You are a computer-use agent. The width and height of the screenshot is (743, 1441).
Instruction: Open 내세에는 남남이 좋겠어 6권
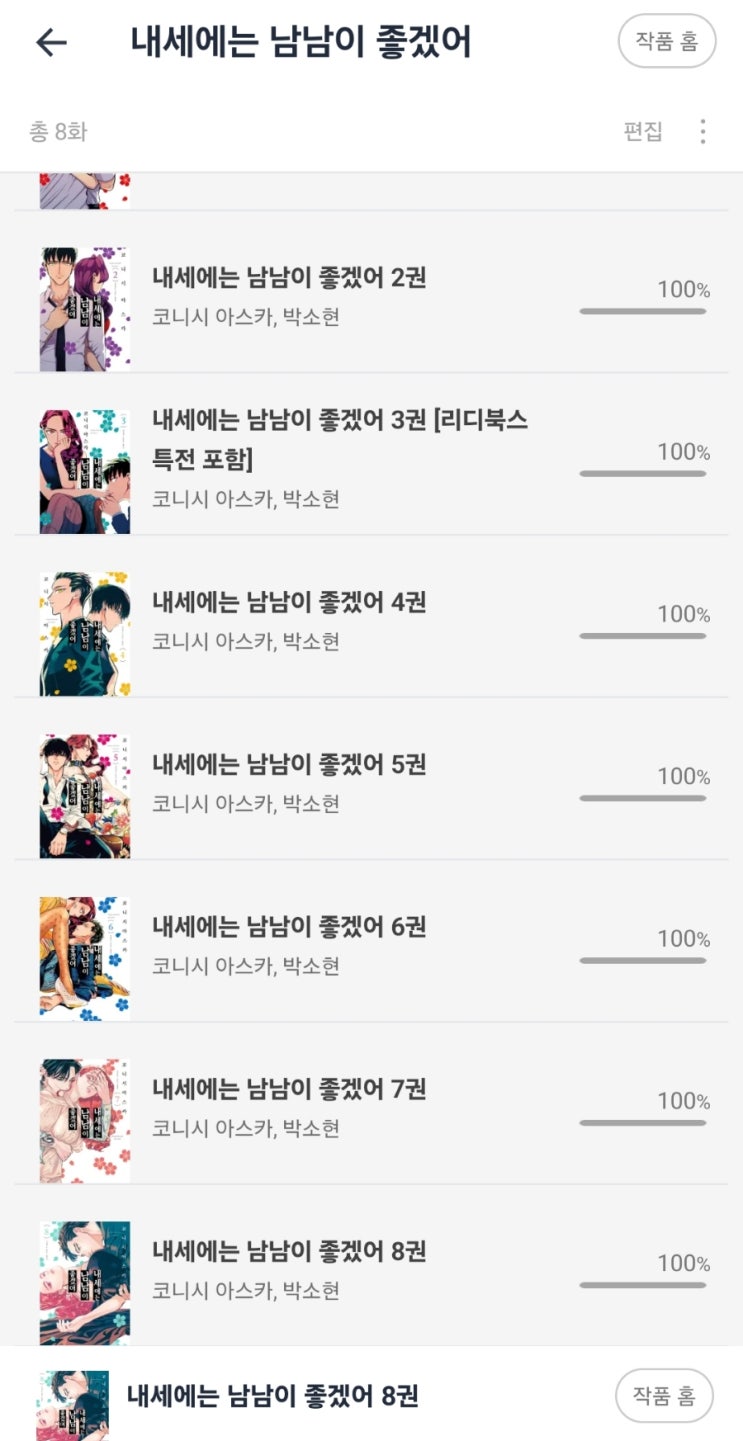point(289,926)
